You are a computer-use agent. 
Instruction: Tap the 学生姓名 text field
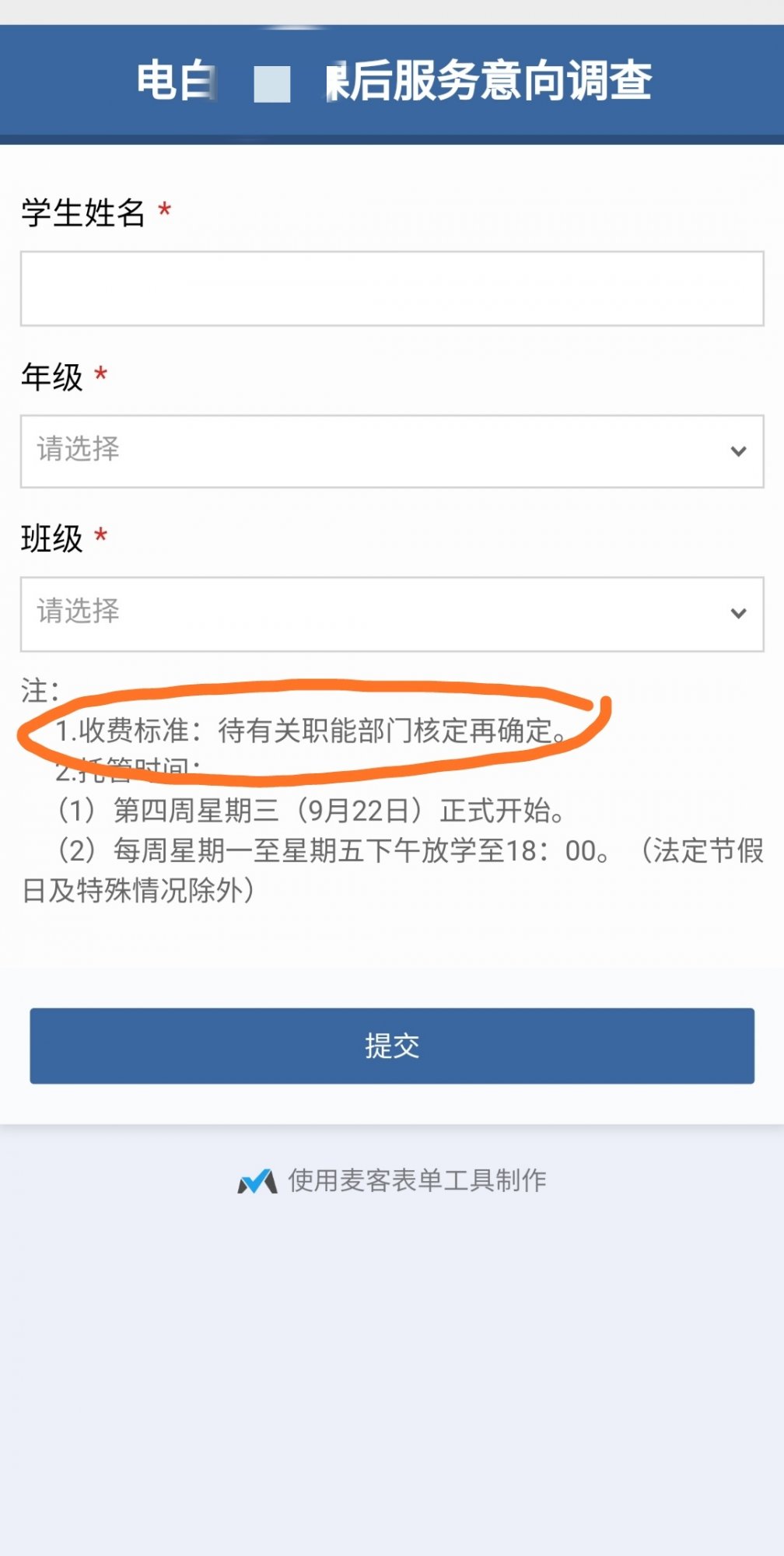(392, 289)
